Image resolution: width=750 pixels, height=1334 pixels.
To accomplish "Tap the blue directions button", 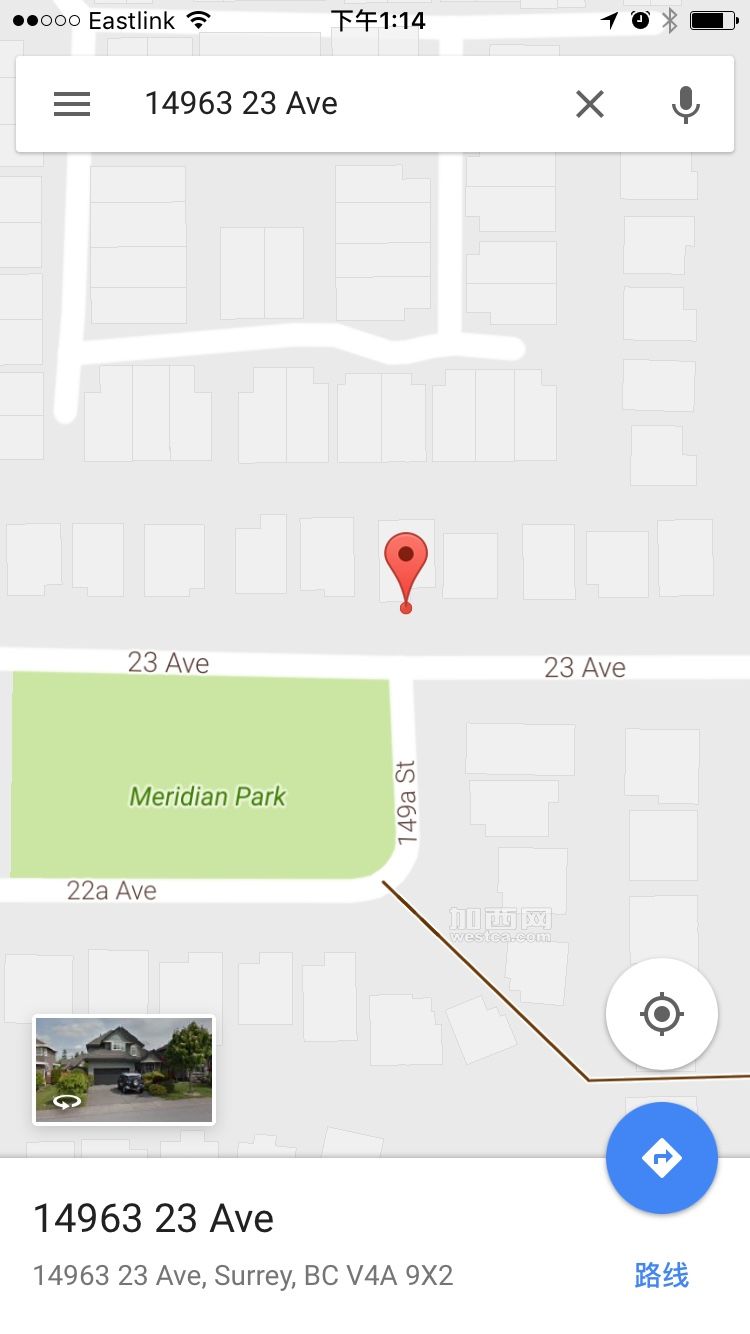I will pos(661,1158).
